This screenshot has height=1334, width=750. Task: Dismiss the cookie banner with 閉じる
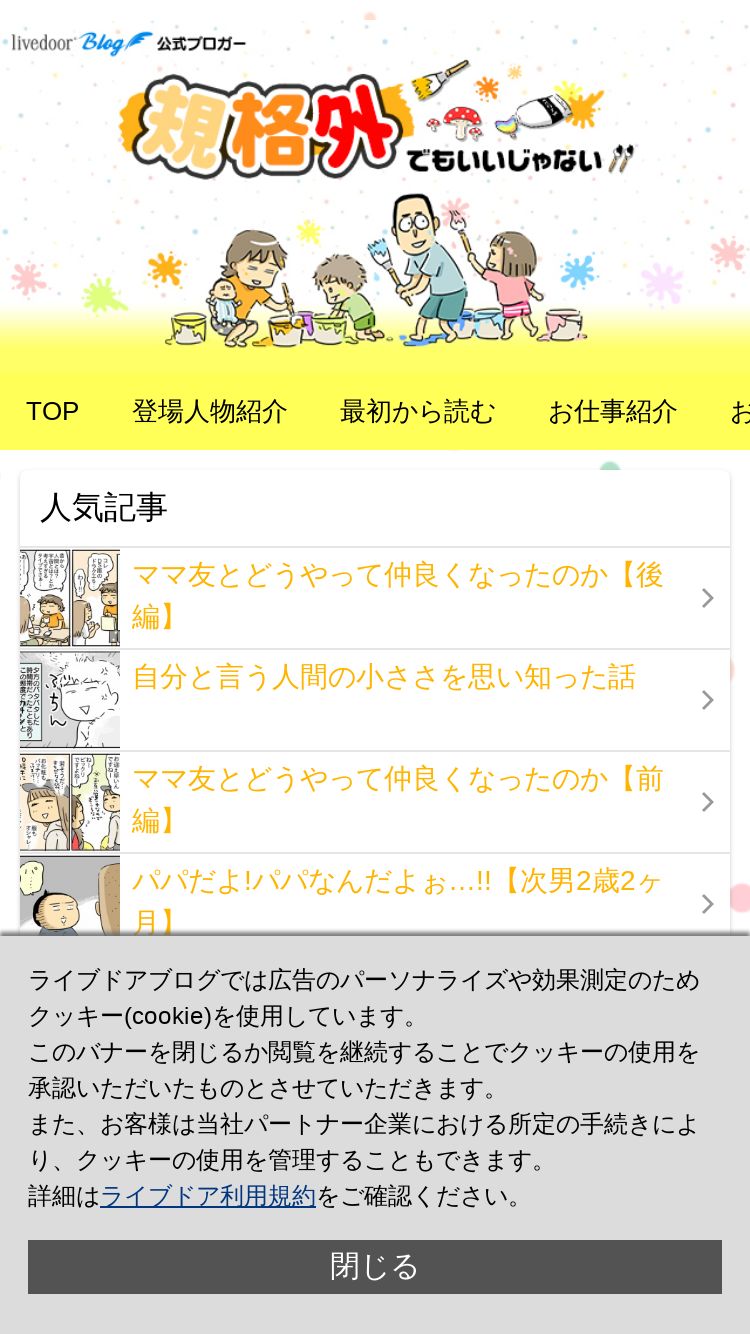374,1266
